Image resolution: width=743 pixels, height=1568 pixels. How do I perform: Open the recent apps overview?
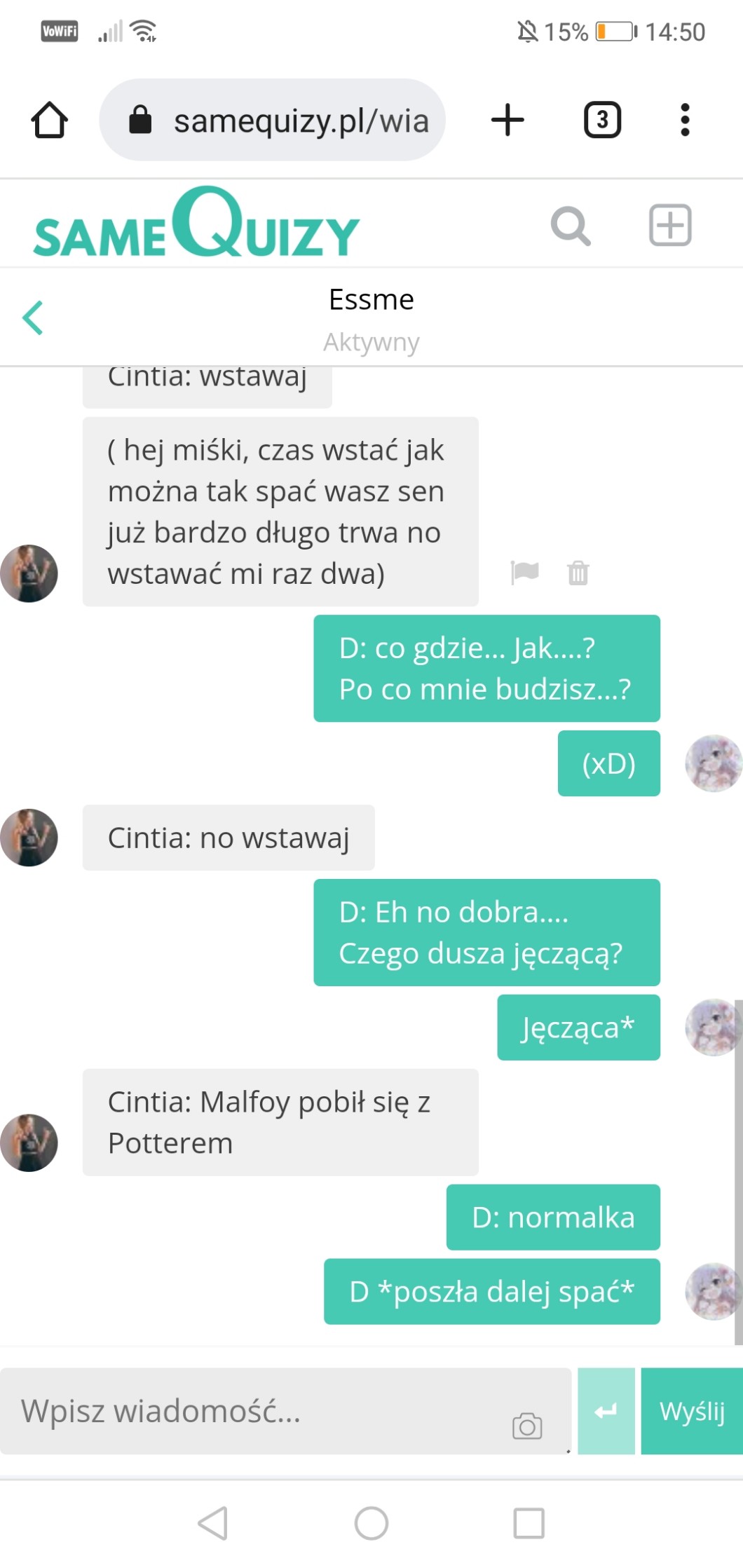(529, 1522)
